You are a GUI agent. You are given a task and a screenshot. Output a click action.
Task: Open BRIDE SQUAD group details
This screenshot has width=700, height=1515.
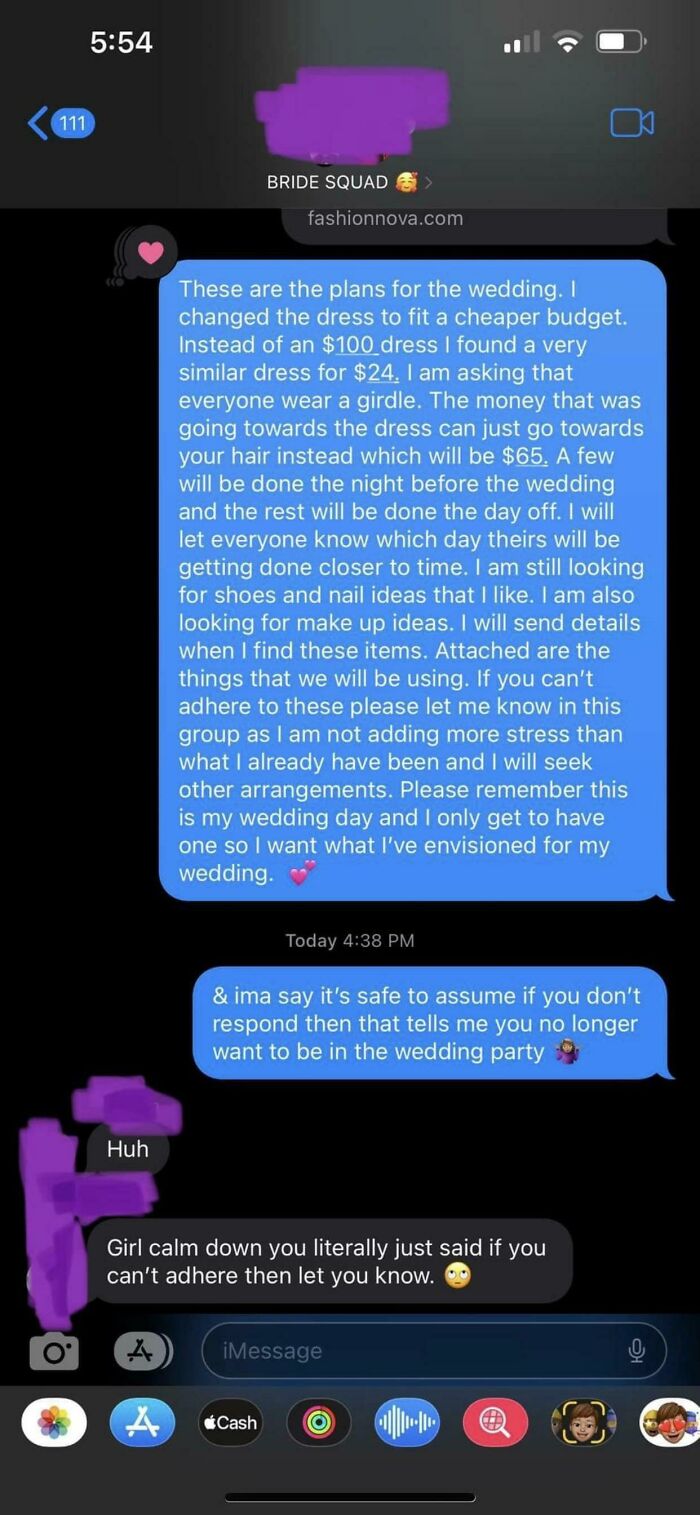click(x=340, y=182)
